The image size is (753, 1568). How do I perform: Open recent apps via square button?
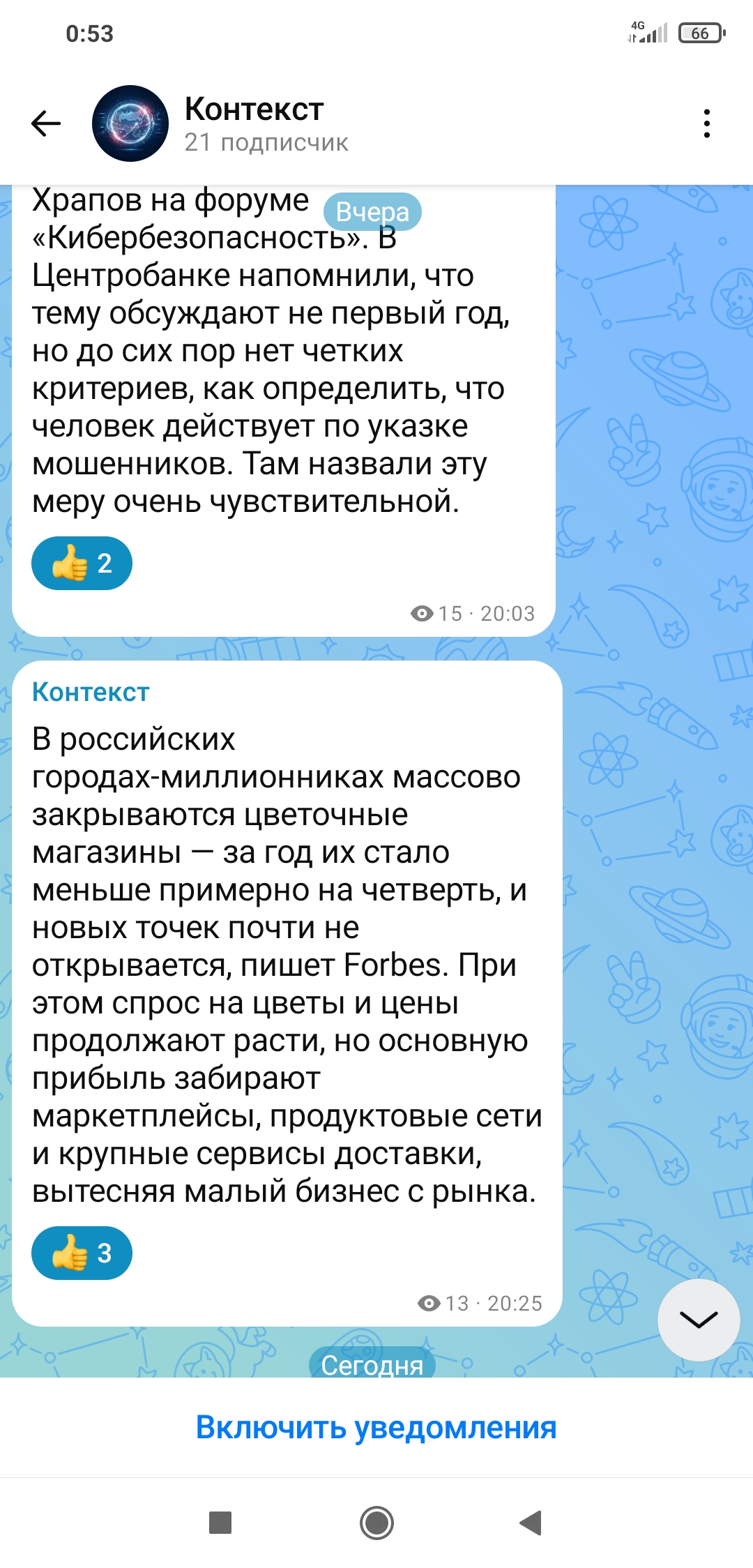click(220, 1523)
